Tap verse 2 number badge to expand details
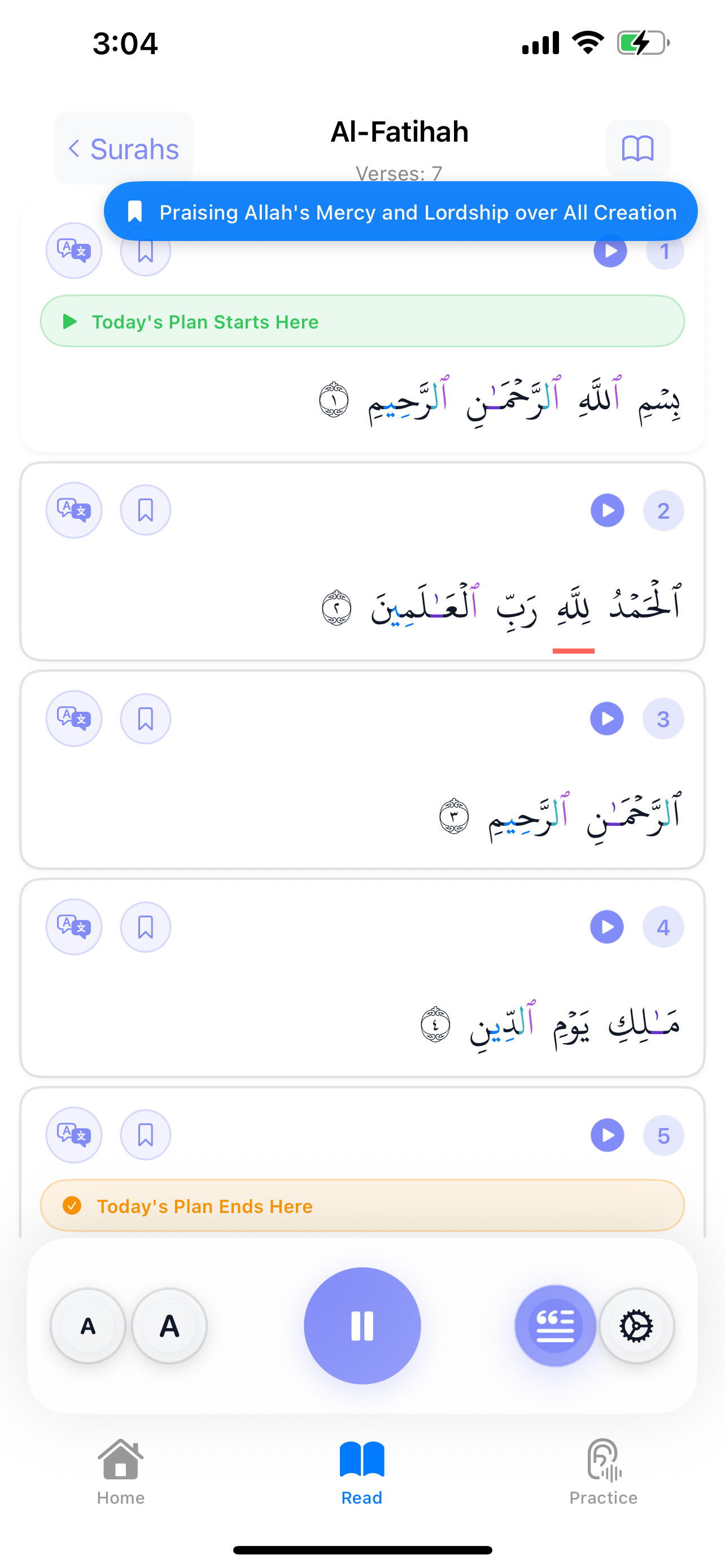This screenshot has height=1568, width=725. pos(663,510)
